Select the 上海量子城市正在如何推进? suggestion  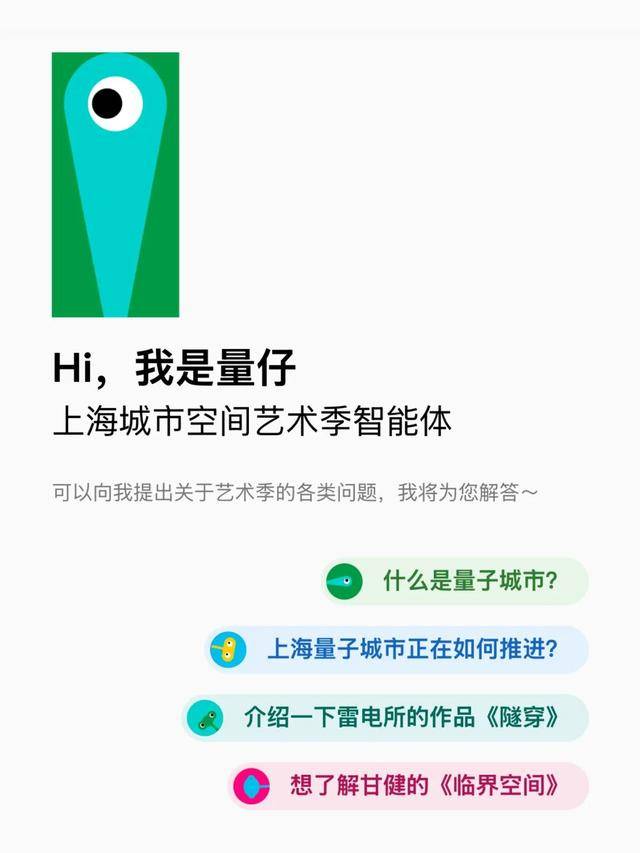[398, 650]
